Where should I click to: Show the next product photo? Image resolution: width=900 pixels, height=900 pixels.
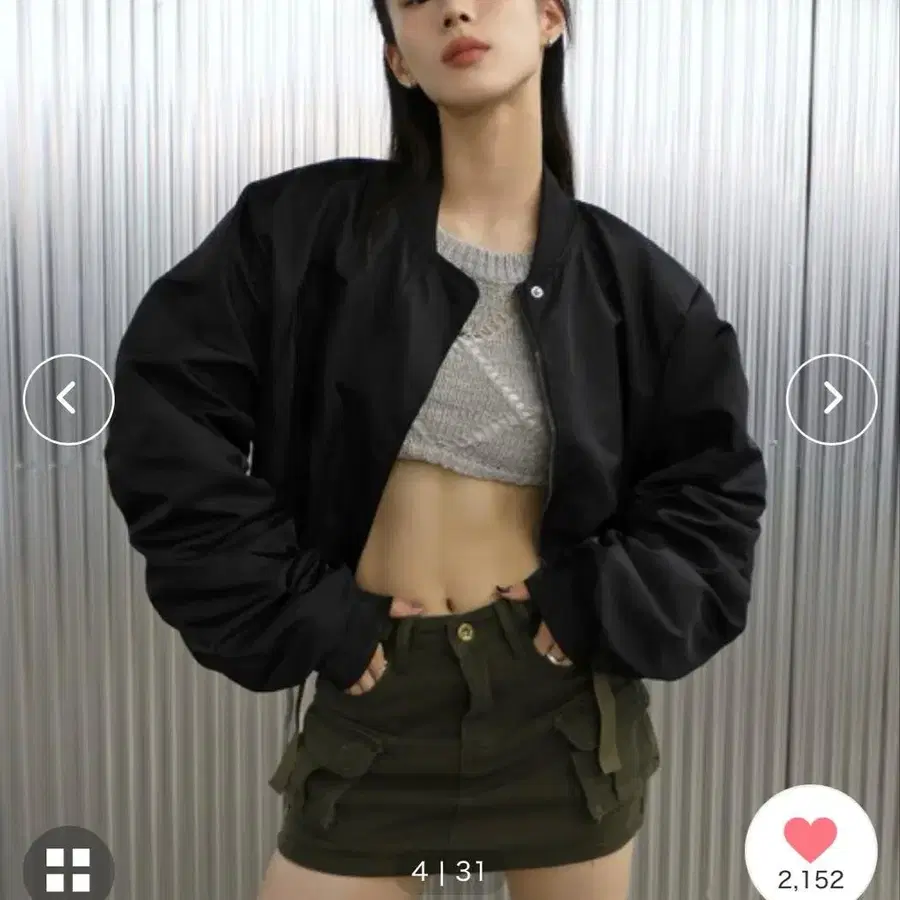click(x=831, y=399)
